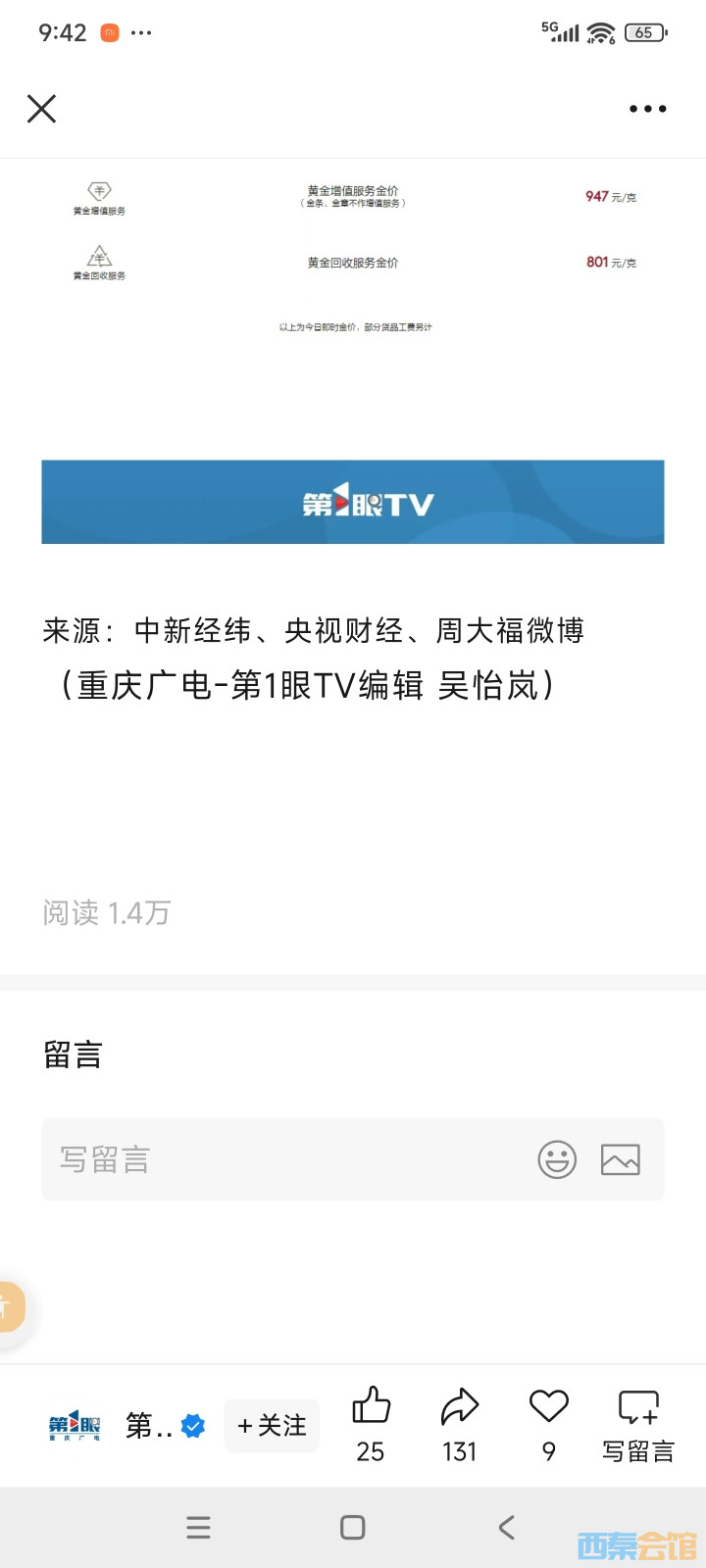This screenshot has width=706, height=1568.
Task: Open the emoji picker in comment box
Action: (557, 1159)
